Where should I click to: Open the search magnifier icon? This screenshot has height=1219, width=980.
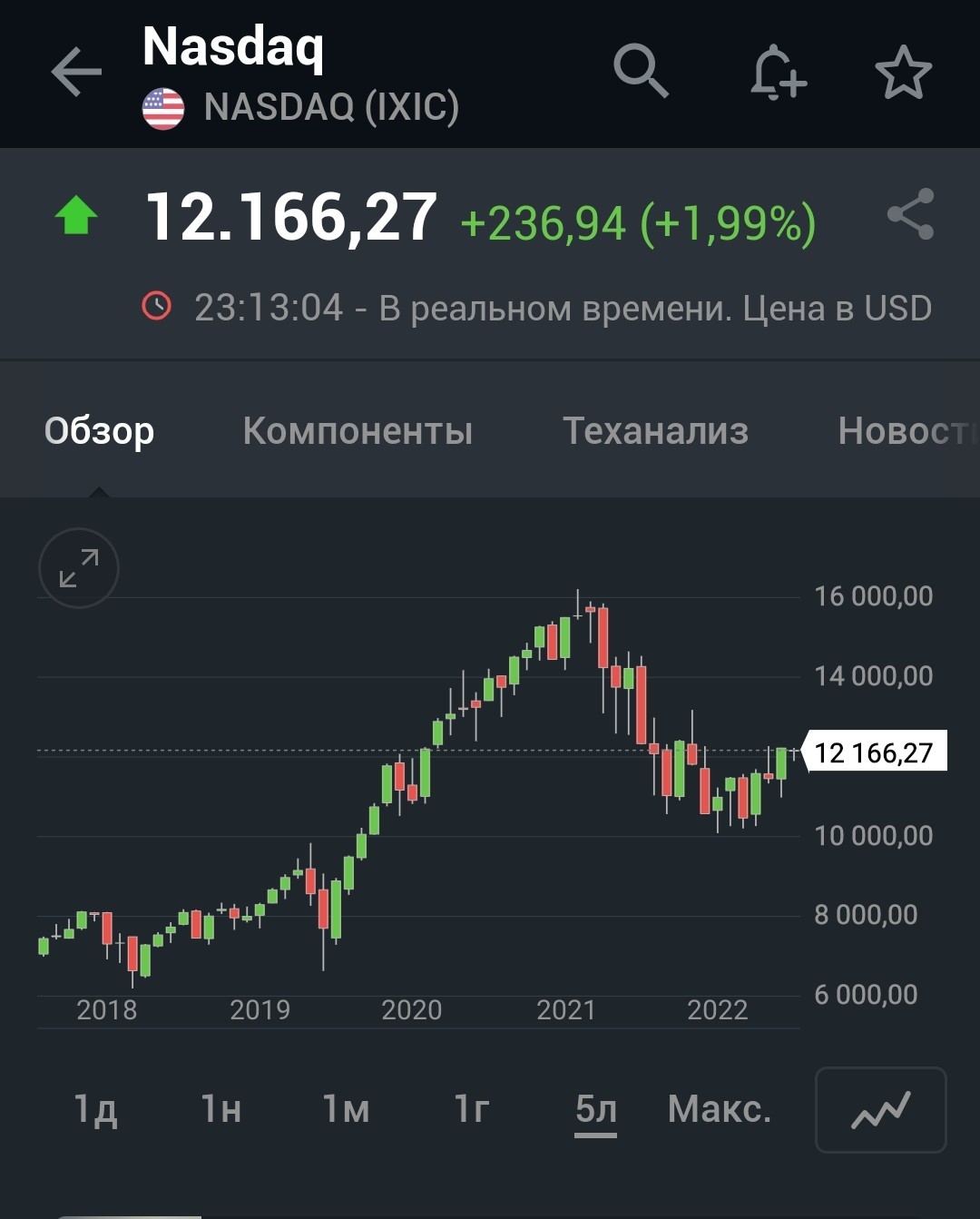(x=641, y=71)
